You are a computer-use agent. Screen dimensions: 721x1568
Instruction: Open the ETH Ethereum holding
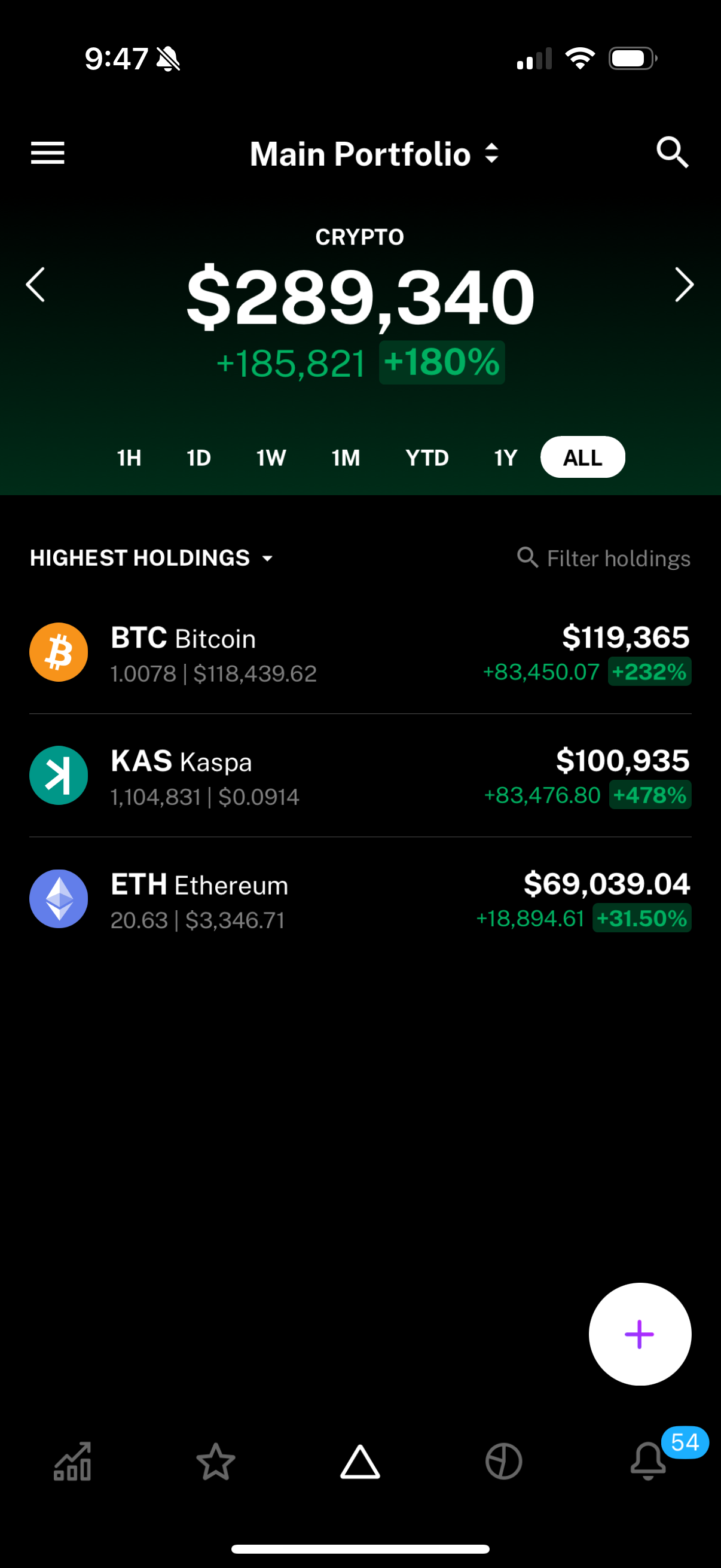click(x=360, y=899)
